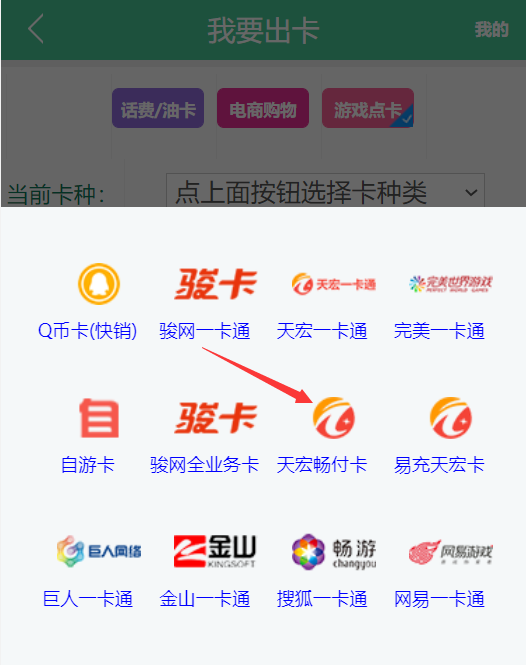Choose 骏网全业务卡 card type
This screenshot has height=665, width=527.
[205, 436]
